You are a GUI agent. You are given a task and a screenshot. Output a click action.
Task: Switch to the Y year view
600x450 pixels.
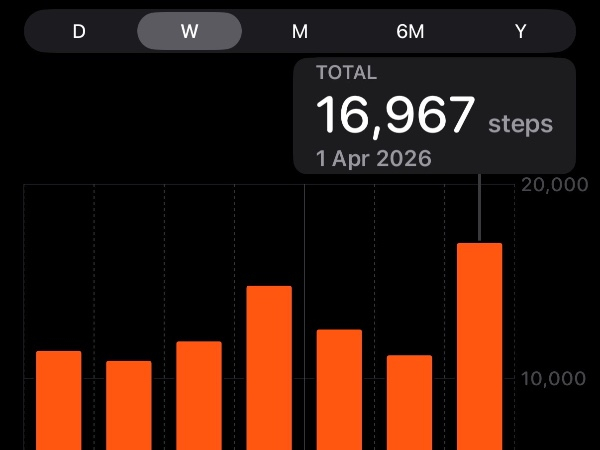(520, 31)
